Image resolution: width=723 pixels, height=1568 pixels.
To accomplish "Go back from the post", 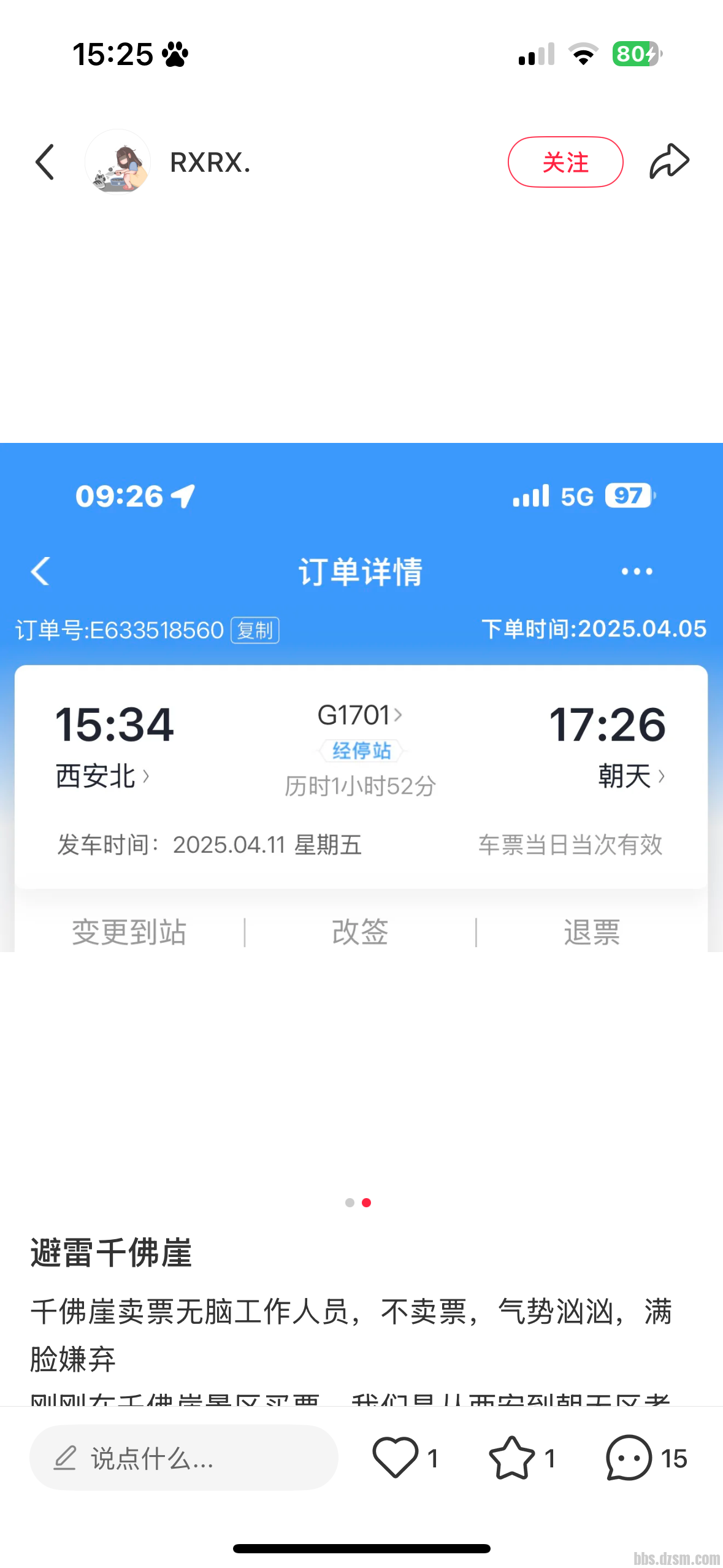I will (x=45, y=163).
